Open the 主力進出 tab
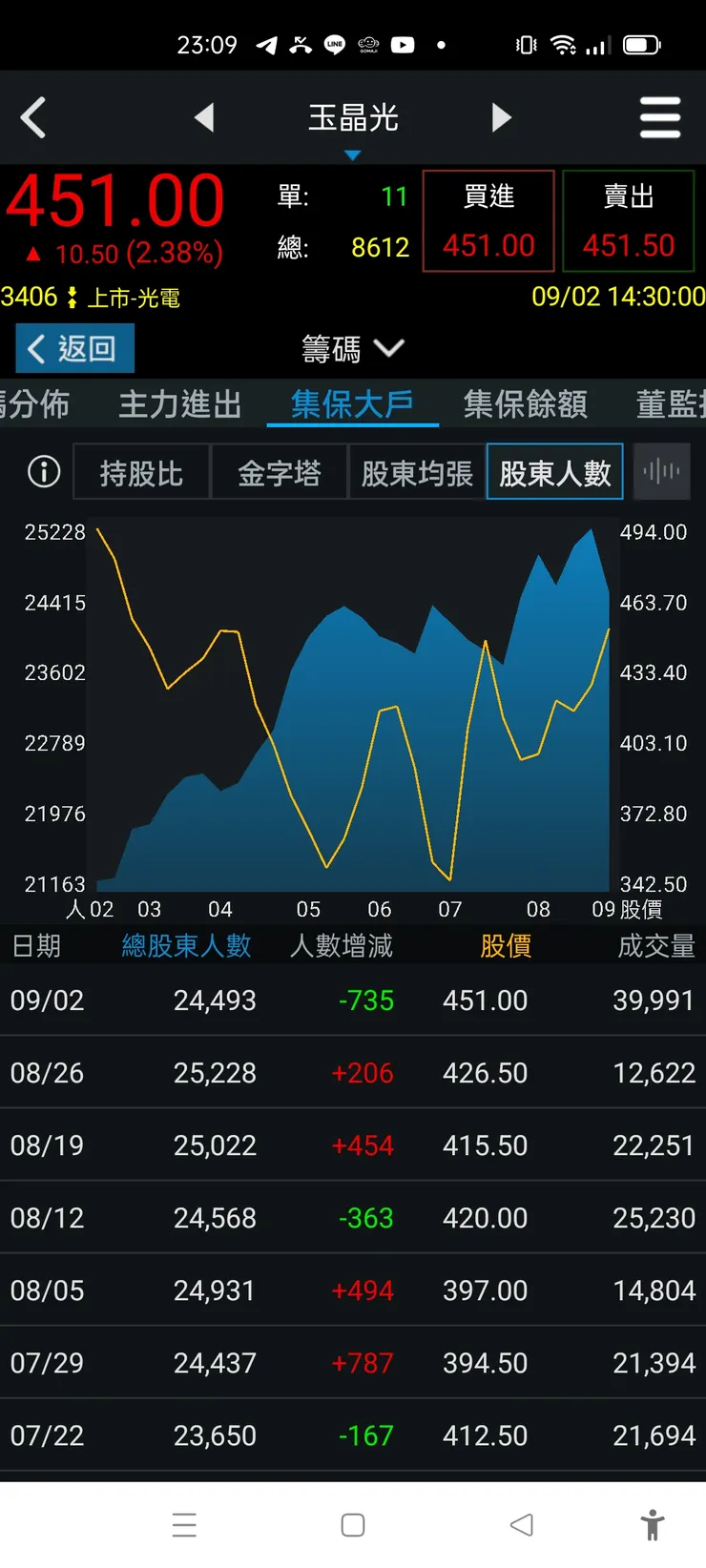The width and height of the screenshot is (706, 1568). point(178,404)
